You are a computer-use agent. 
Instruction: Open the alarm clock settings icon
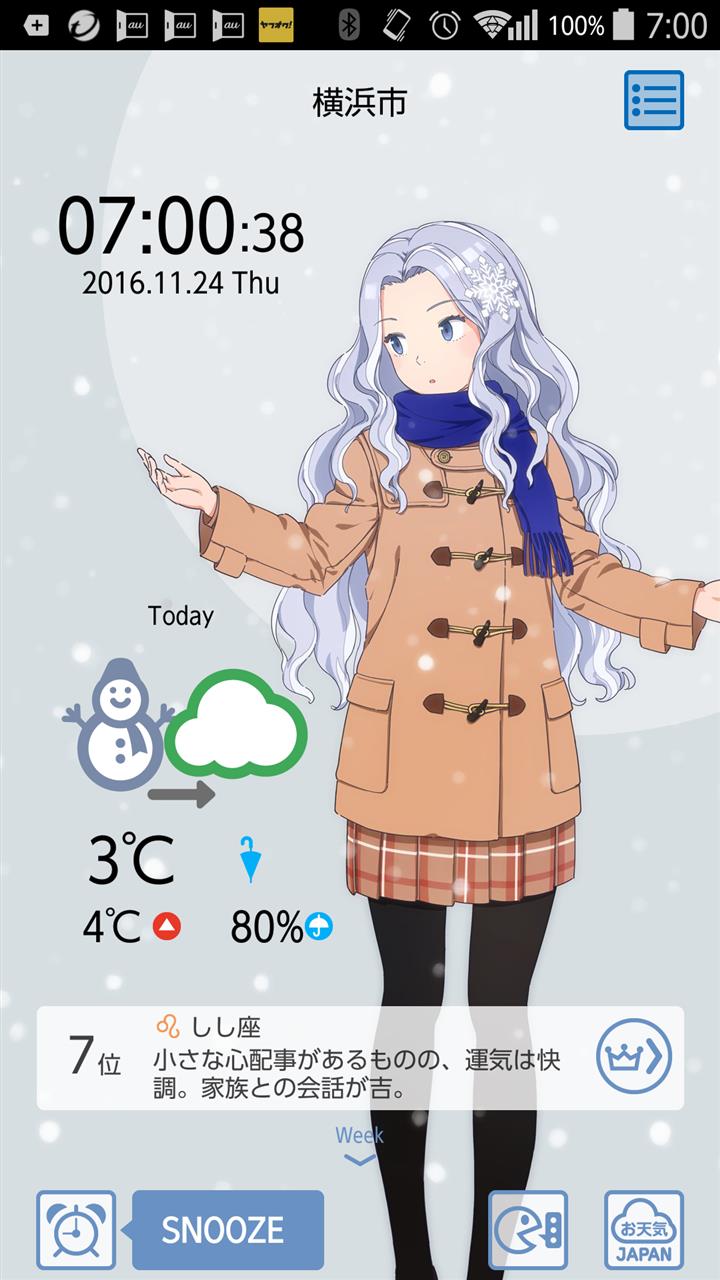(76, 1230)
